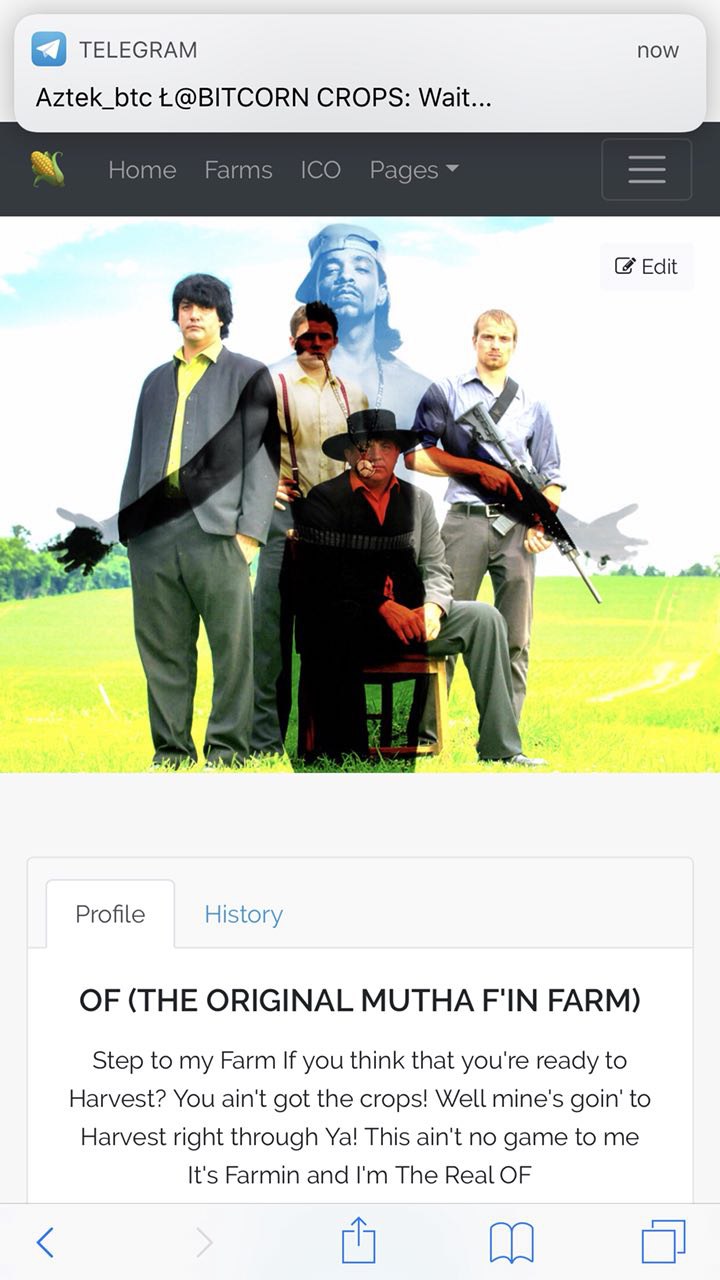Expand the Pages dropdown
This screenshot has width=720, height=1280.
(x=414, y=170)
